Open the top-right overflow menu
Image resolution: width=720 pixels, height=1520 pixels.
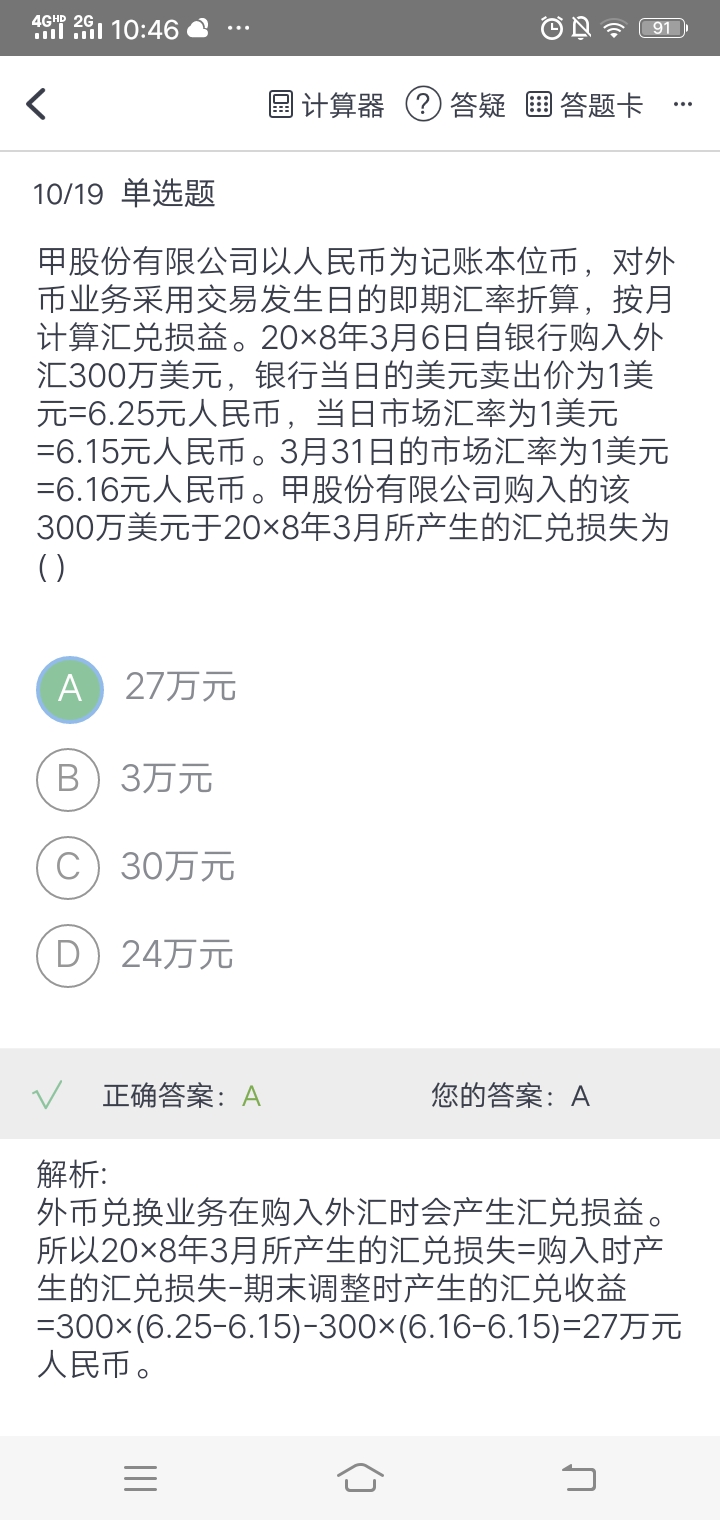(683, 105)
